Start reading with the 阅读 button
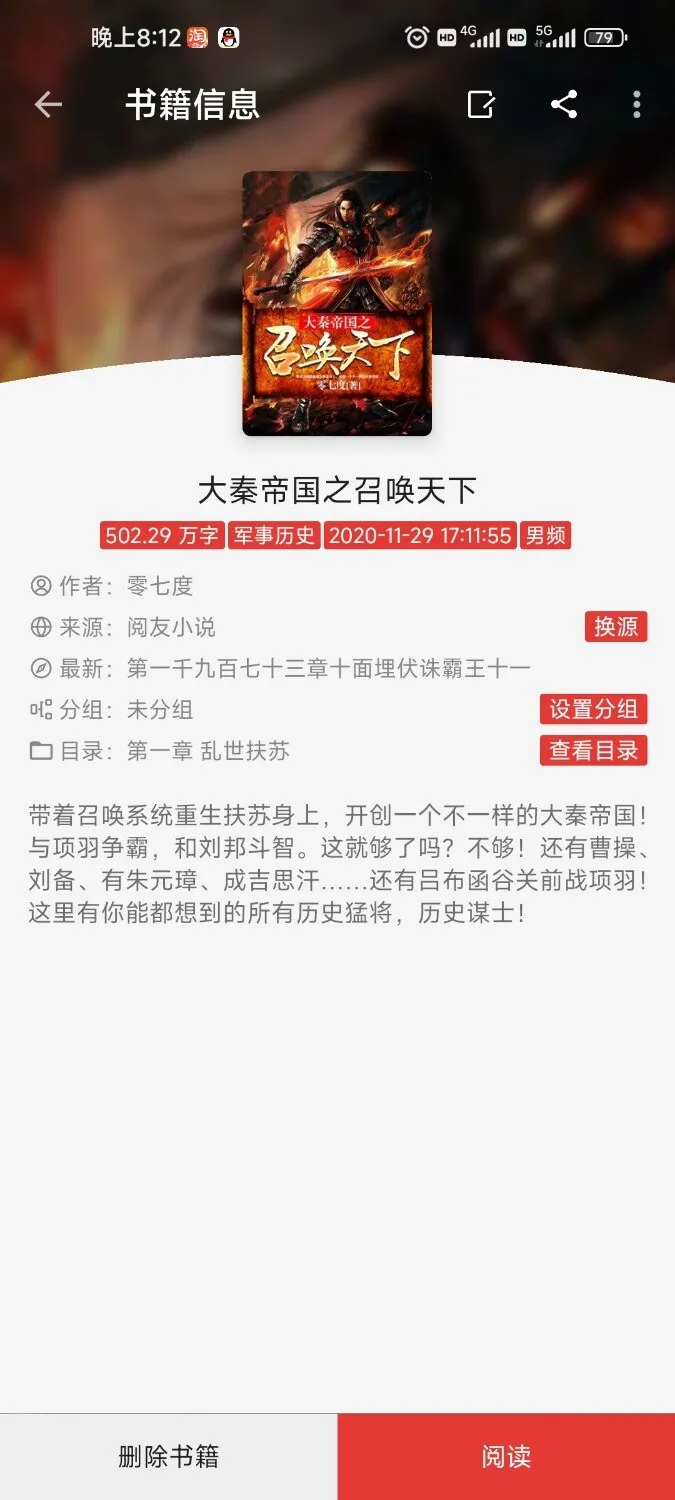Viewport: 675px width, 1500px height. tap(506, 1456)
